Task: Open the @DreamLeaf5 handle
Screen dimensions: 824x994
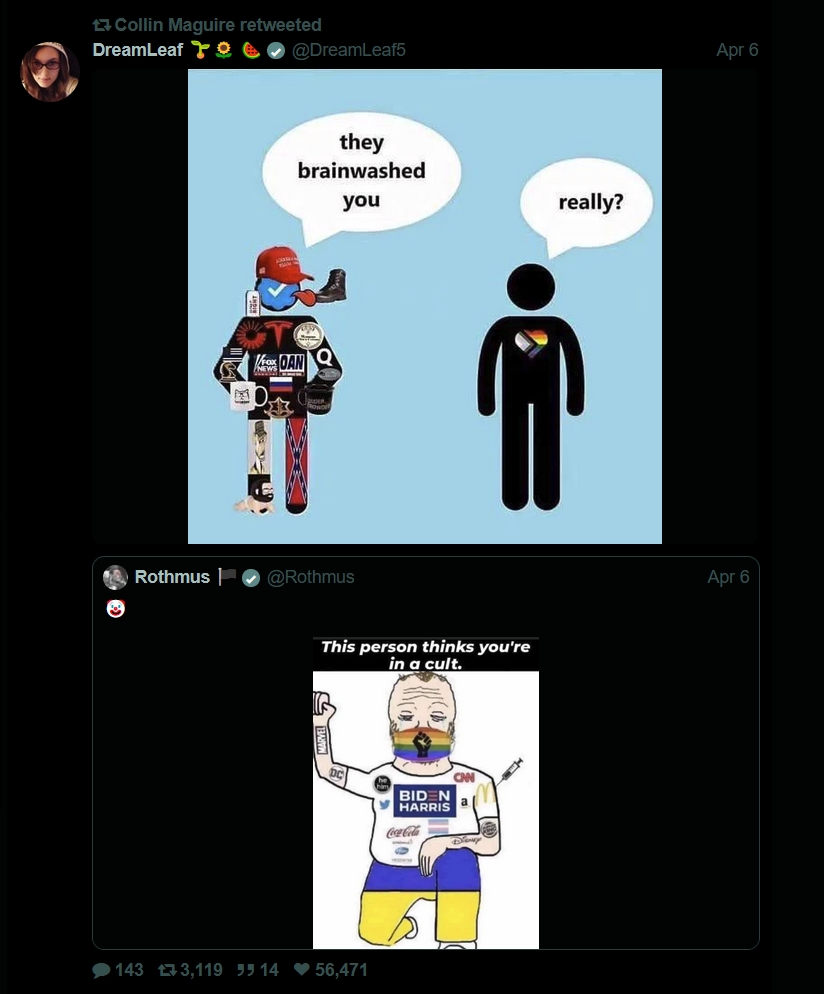Action: pyautogui.click(x=348, y=50)
